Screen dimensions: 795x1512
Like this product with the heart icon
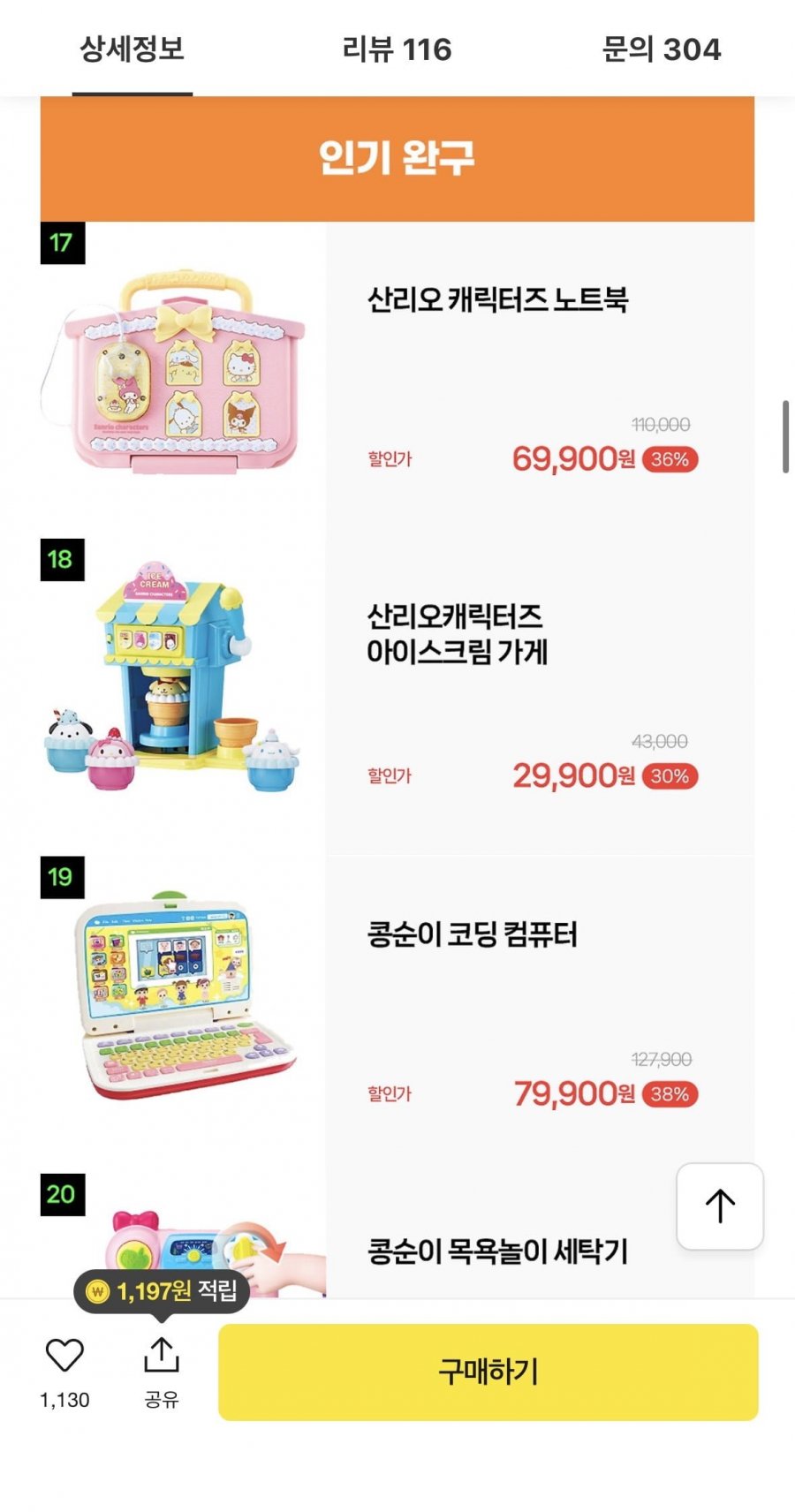tap(64, 1356)
